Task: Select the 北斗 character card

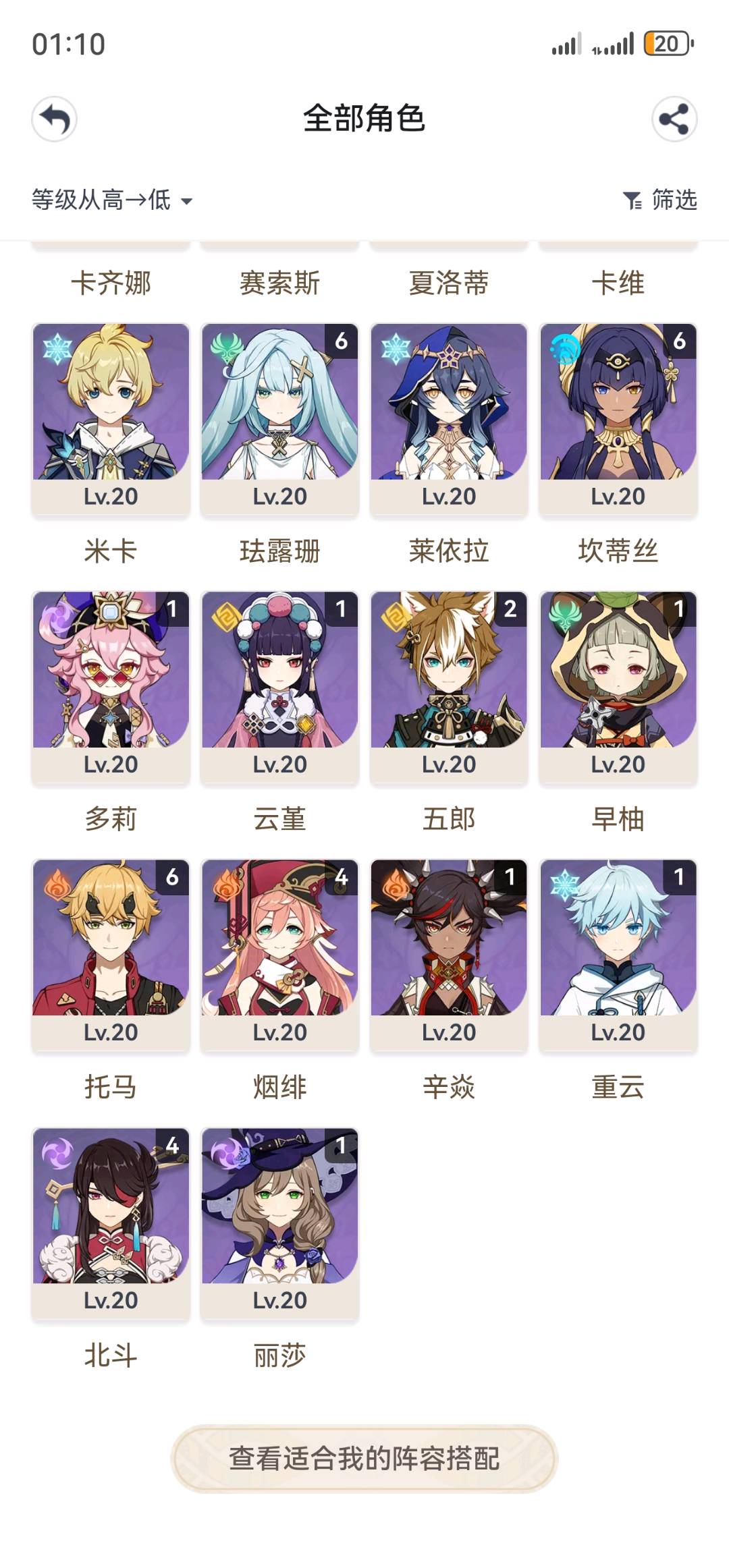Action: 111,1222
